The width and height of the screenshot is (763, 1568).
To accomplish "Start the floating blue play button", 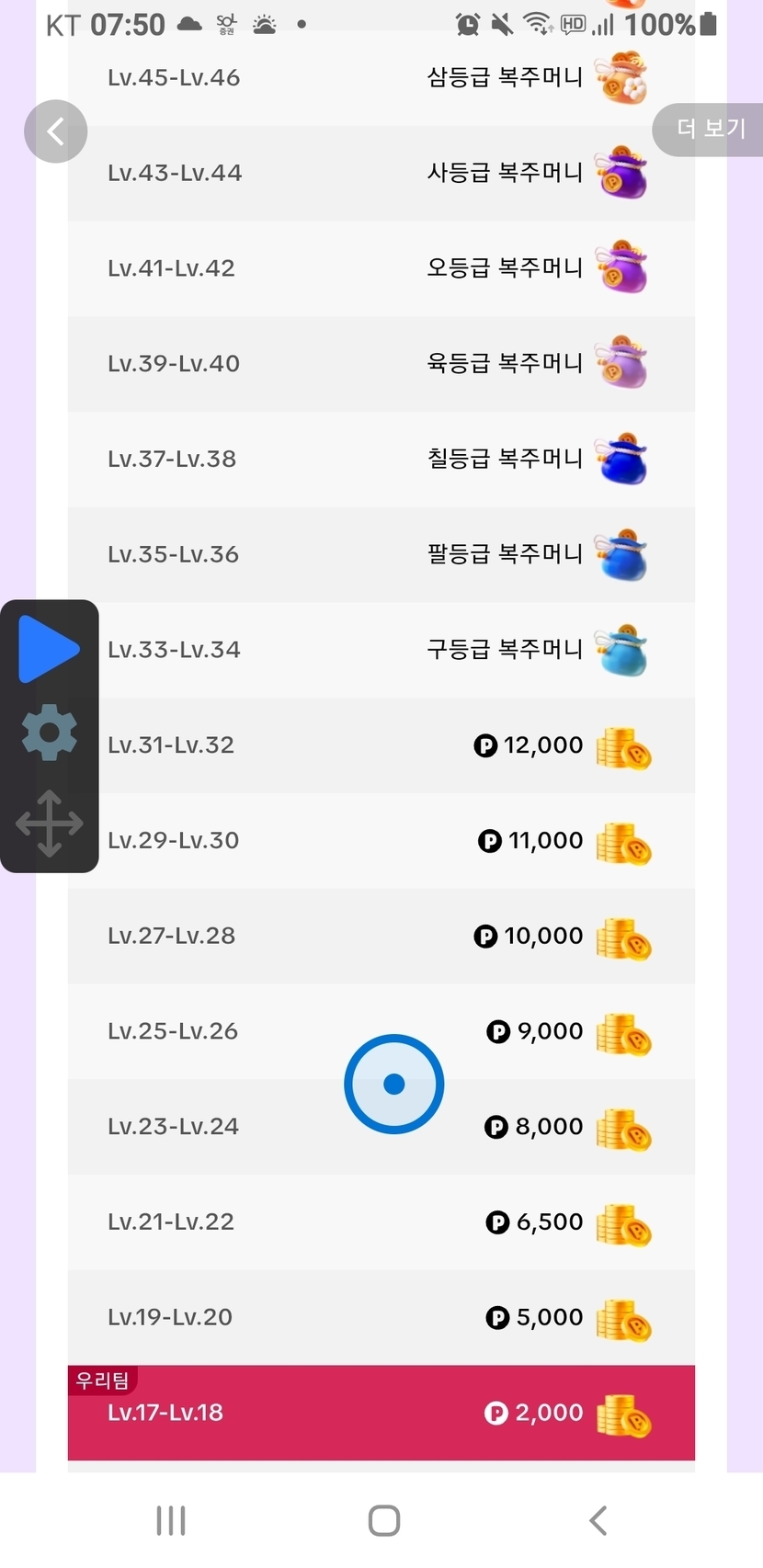I will 49,649.
